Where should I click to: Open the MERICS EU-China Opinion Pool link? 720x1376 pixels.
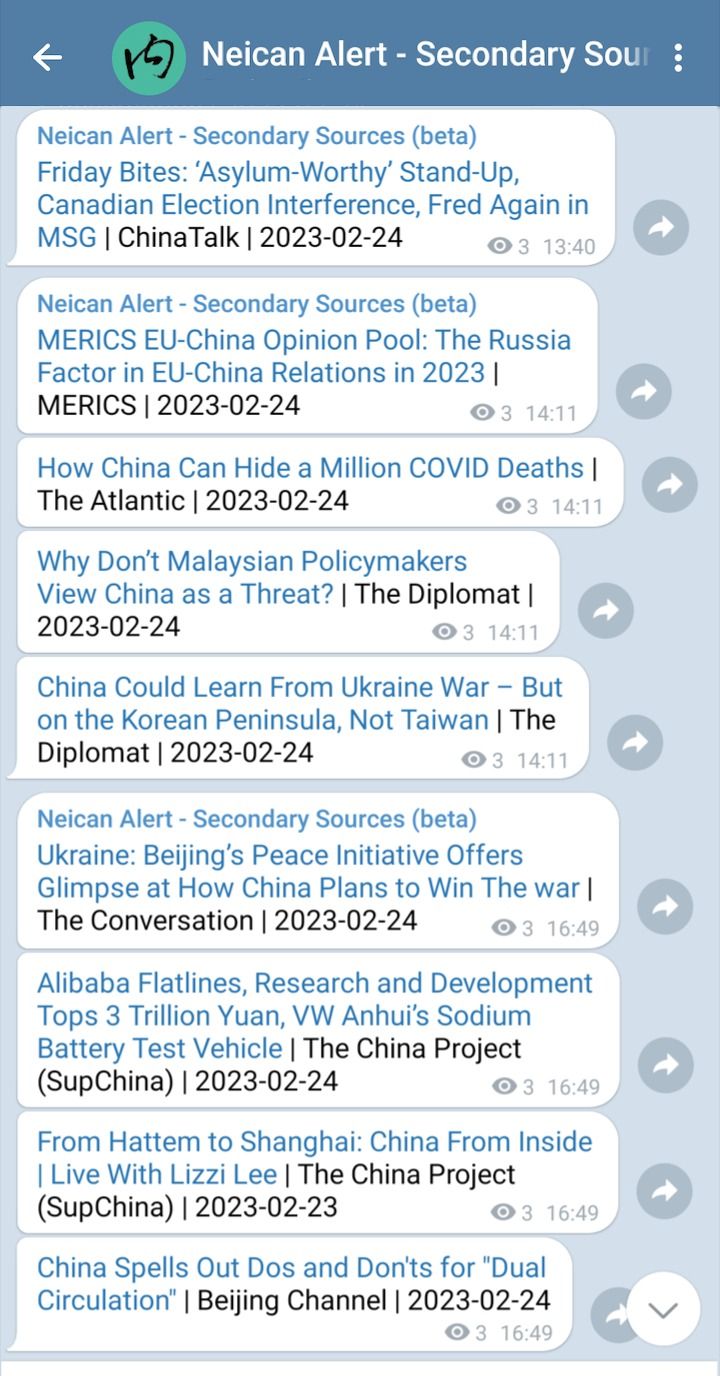coord(304,356)
